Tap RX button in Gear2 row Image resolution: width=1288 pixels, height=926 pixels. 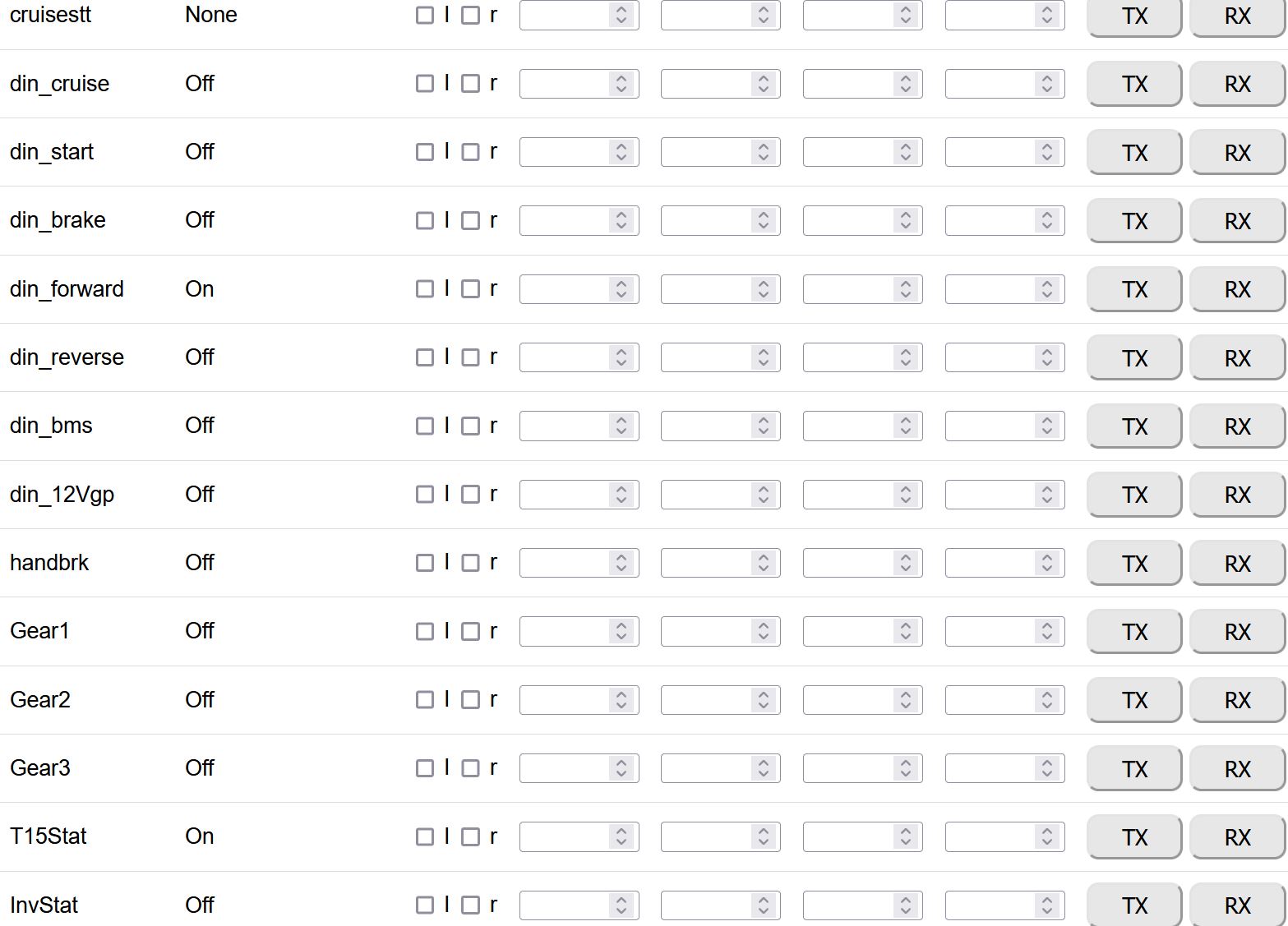click(x=1236, y=700)
